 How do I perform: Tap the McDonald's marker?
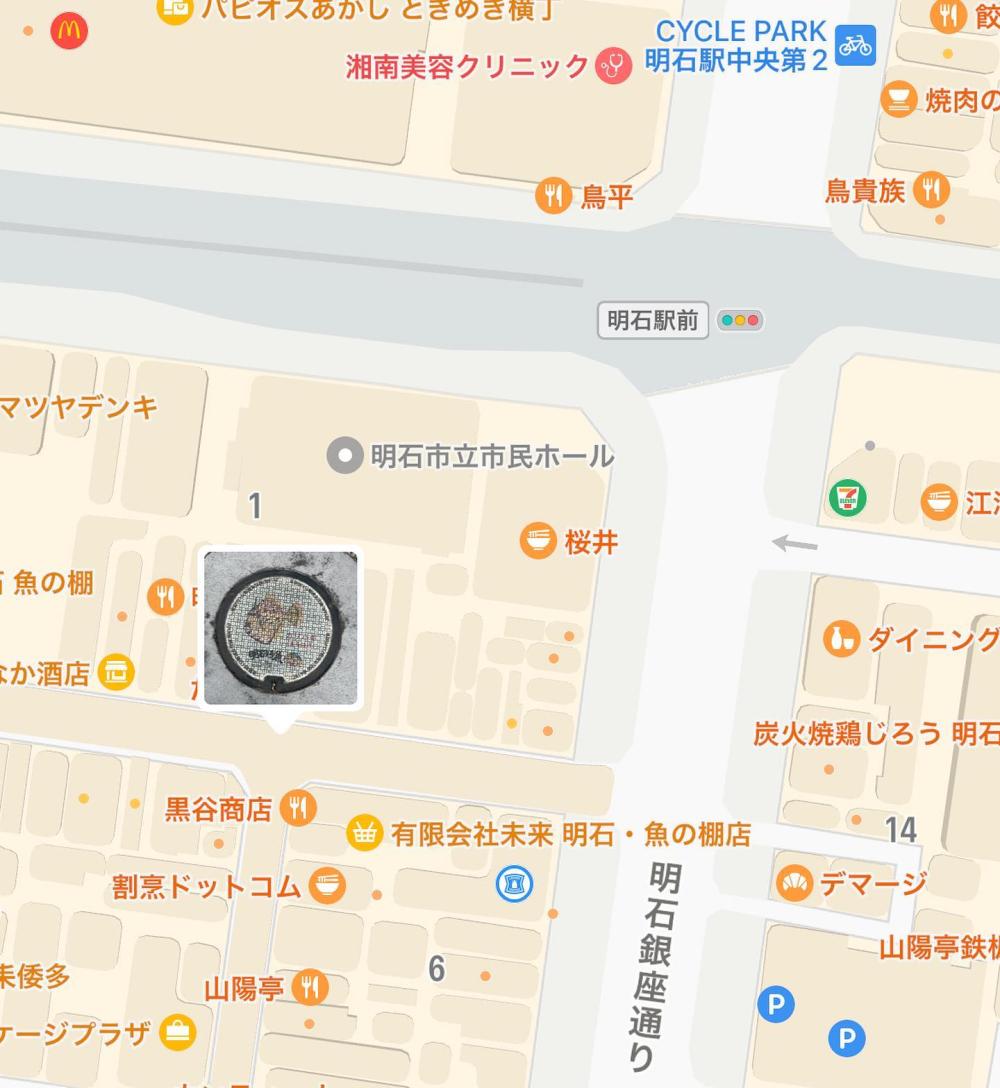68,31
